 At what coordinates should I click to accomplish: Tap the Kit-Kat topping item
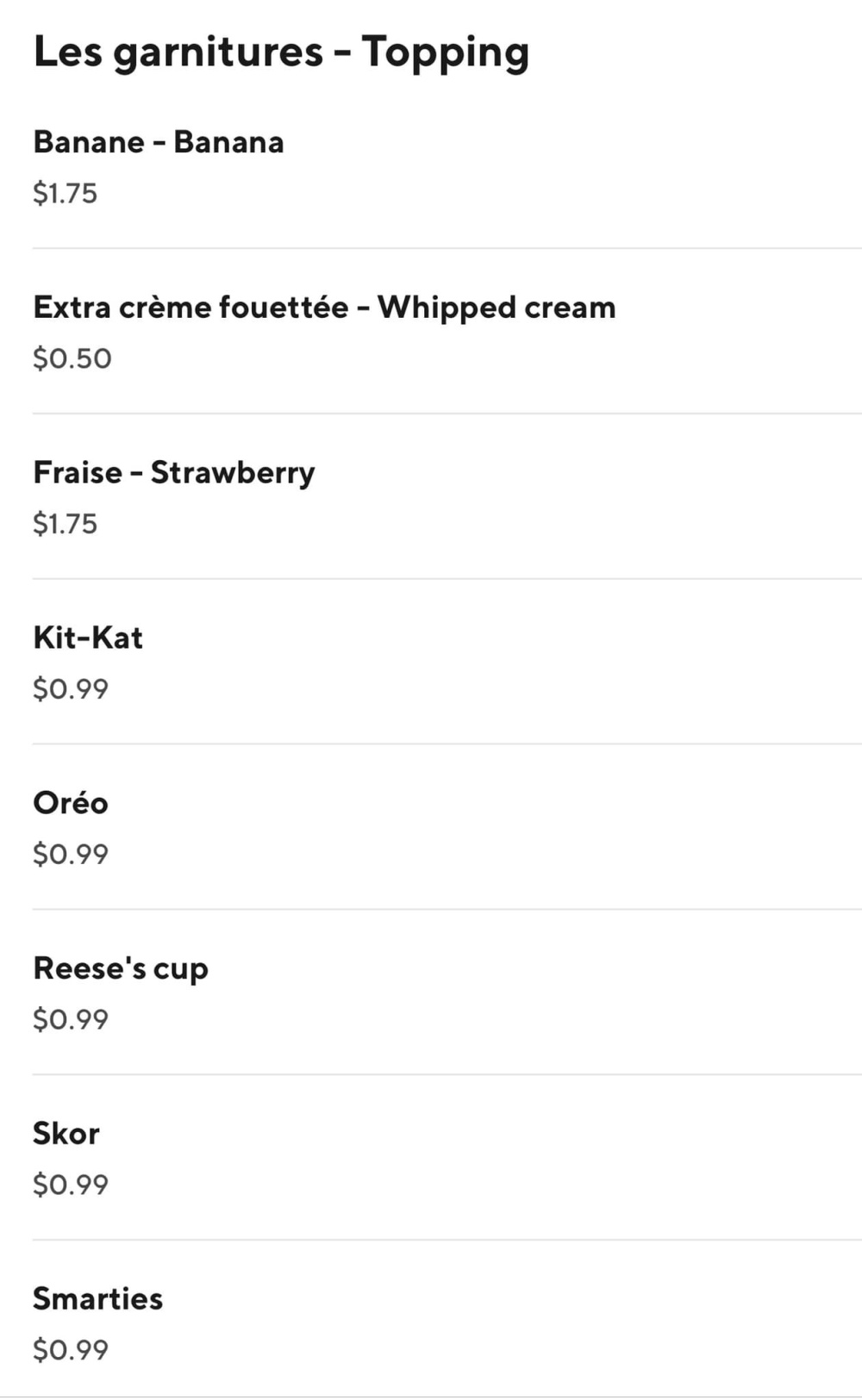88,638
